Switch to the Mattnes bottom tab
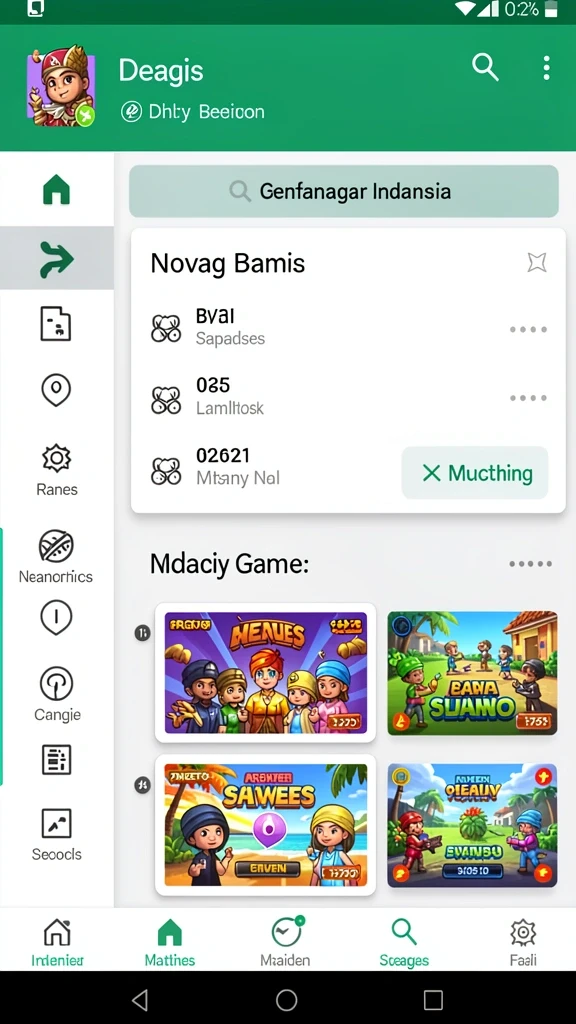The image size is (576, 1024). coord(170,943)
